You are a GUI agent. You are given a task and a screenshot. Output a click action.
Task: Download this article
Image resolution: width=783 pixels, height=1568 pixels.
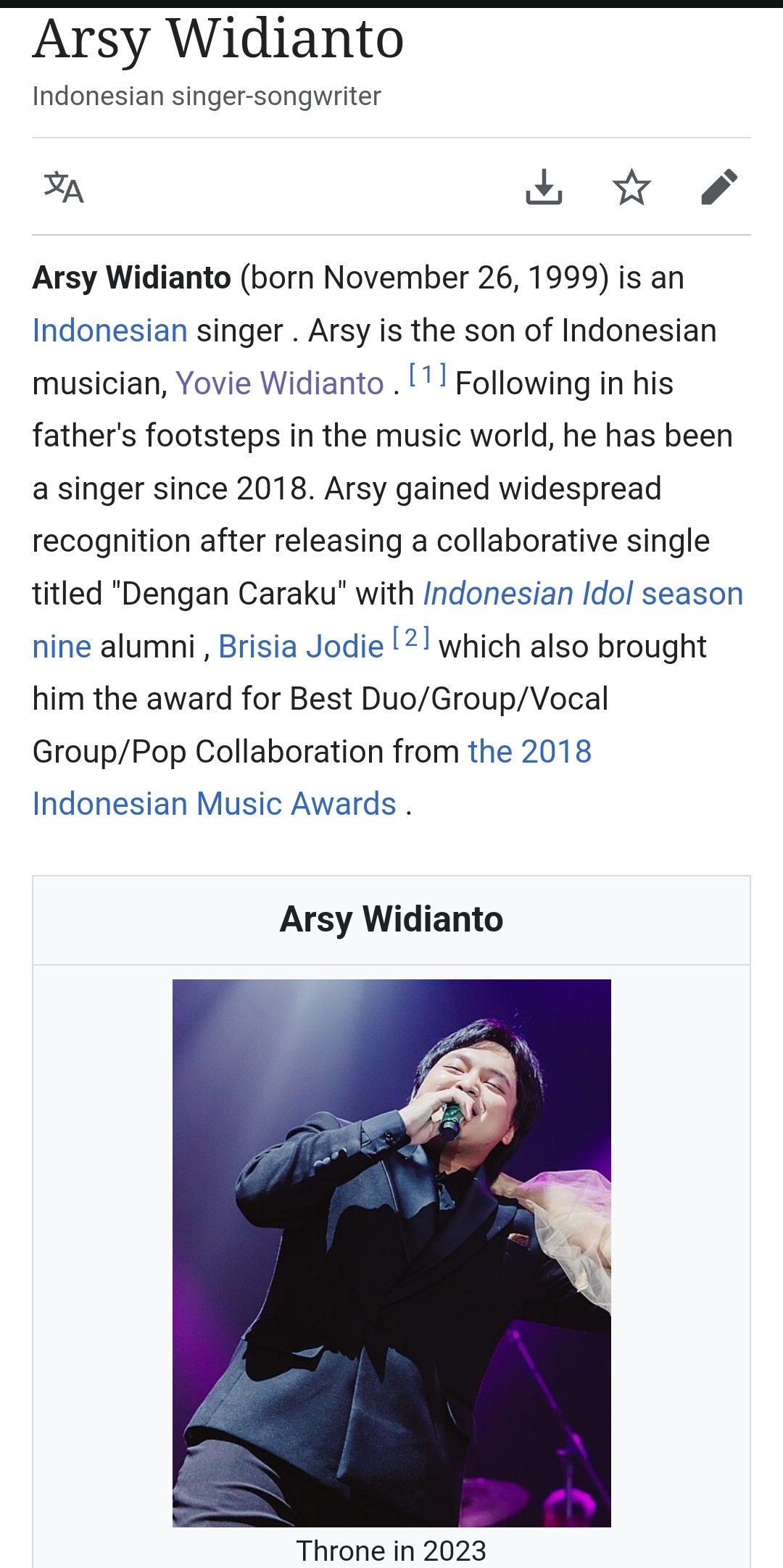click(x=544, y=187)
